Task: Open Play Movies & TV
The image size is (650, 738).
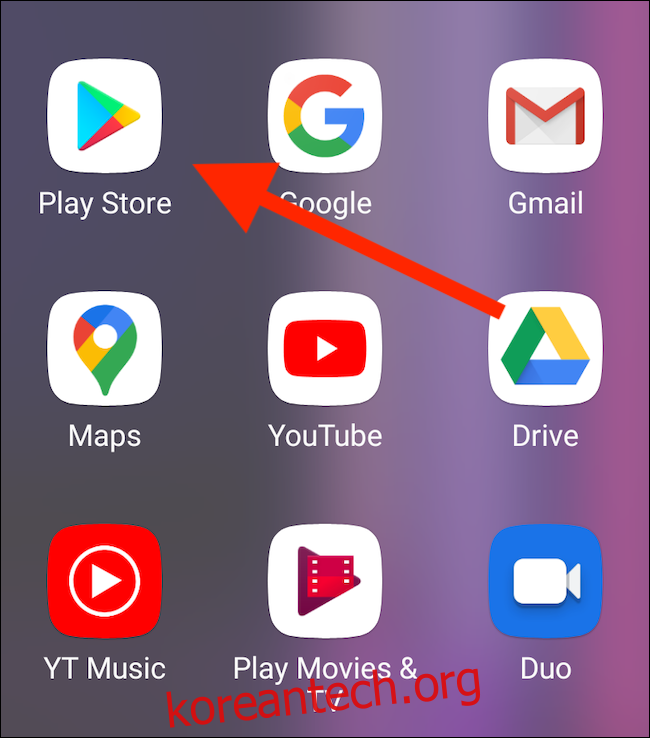Action: tap(325, 581)
